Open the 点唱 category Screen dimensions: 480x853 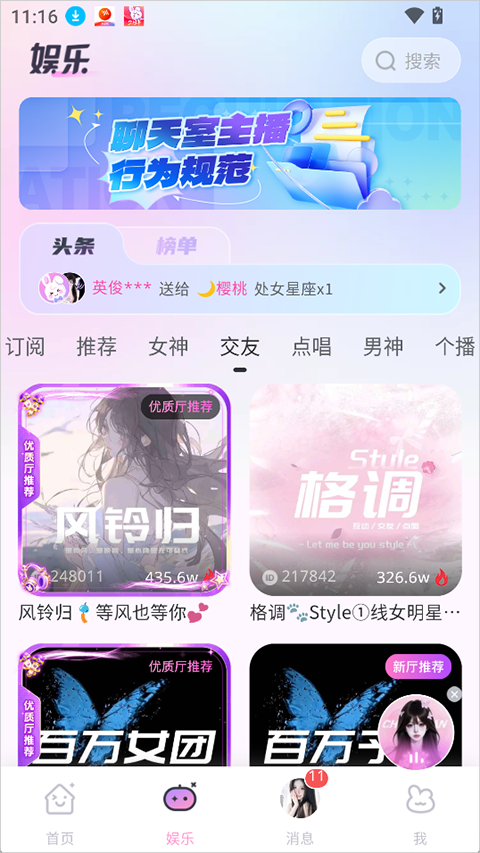312,347
